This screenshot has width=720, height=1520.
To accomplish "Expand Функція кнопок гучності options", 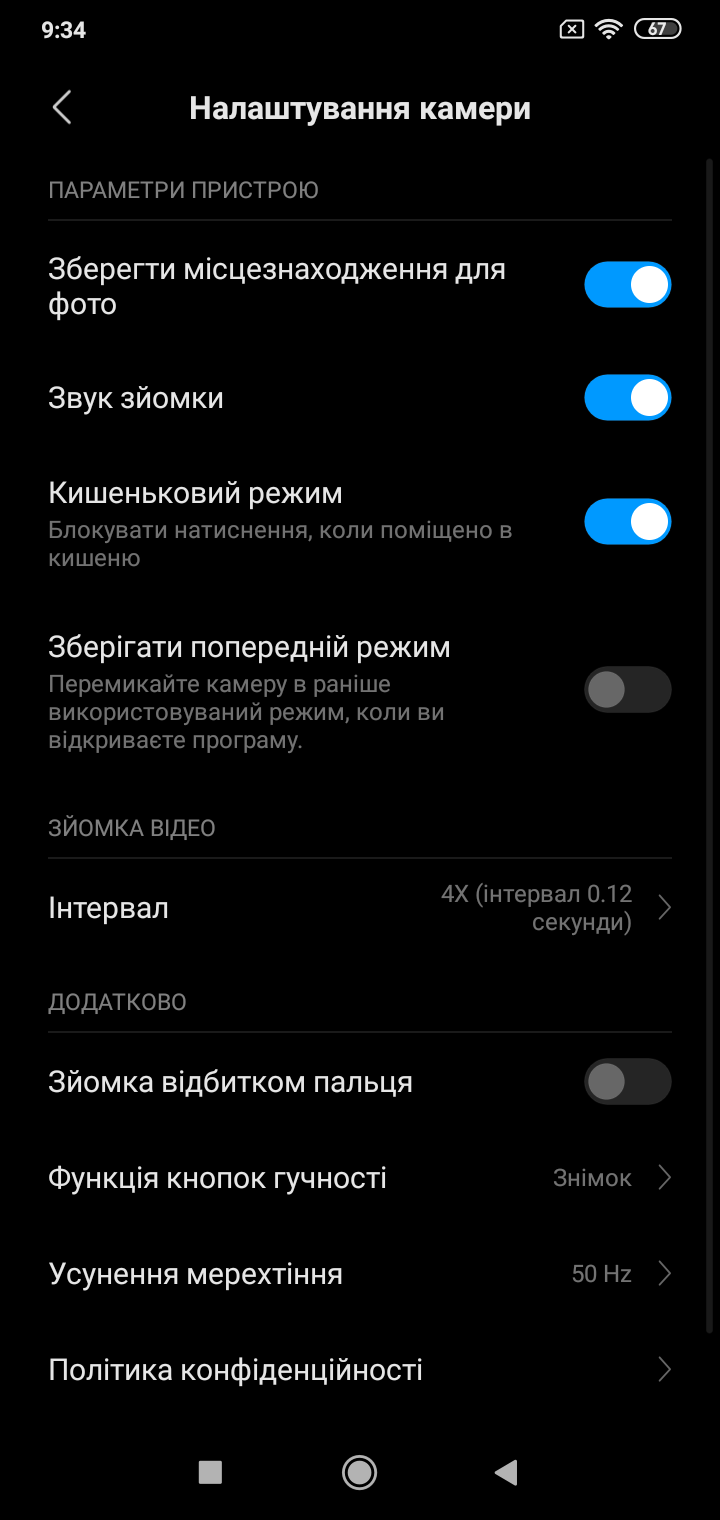I will tap(360, 1177).
